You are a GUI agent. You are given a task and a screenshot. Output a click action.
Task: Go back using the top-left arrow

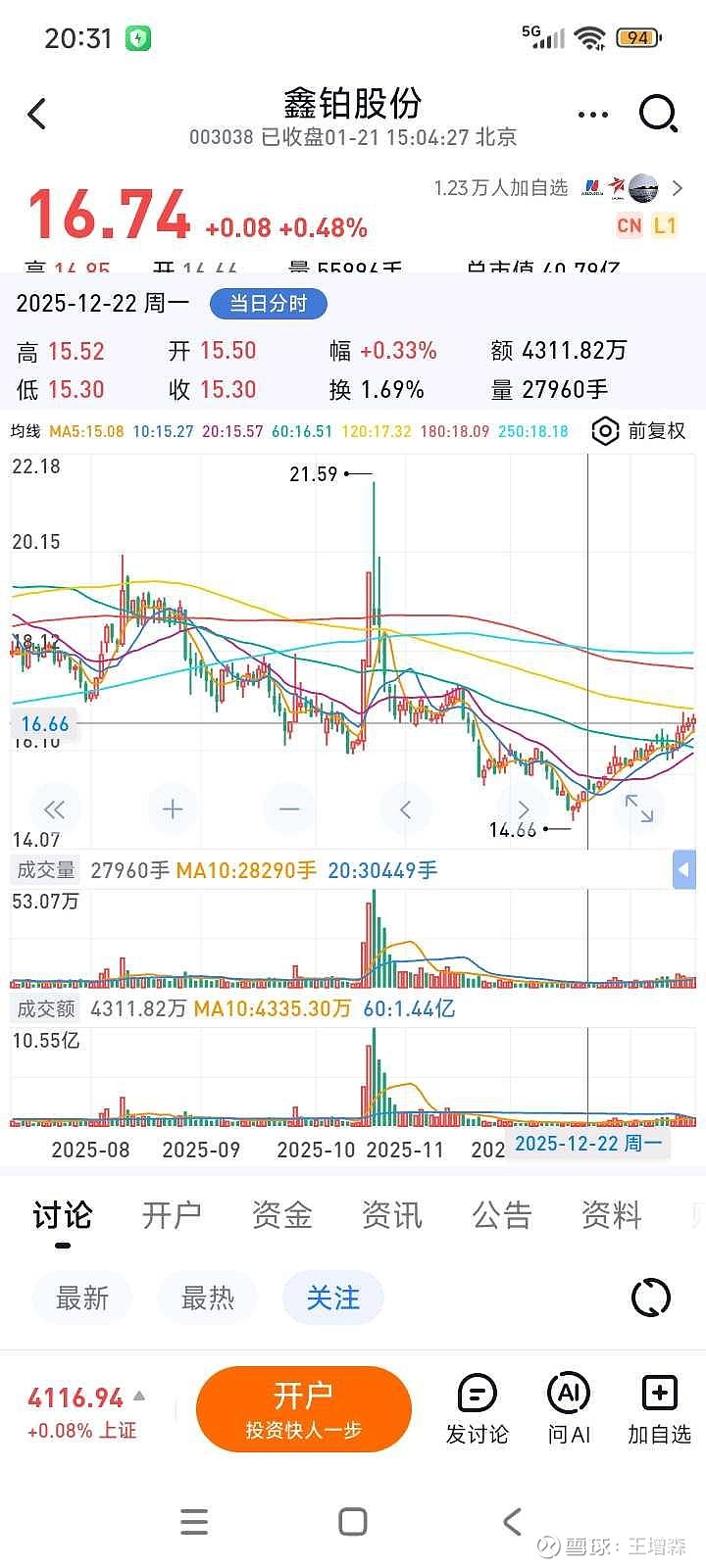point(37,115)
